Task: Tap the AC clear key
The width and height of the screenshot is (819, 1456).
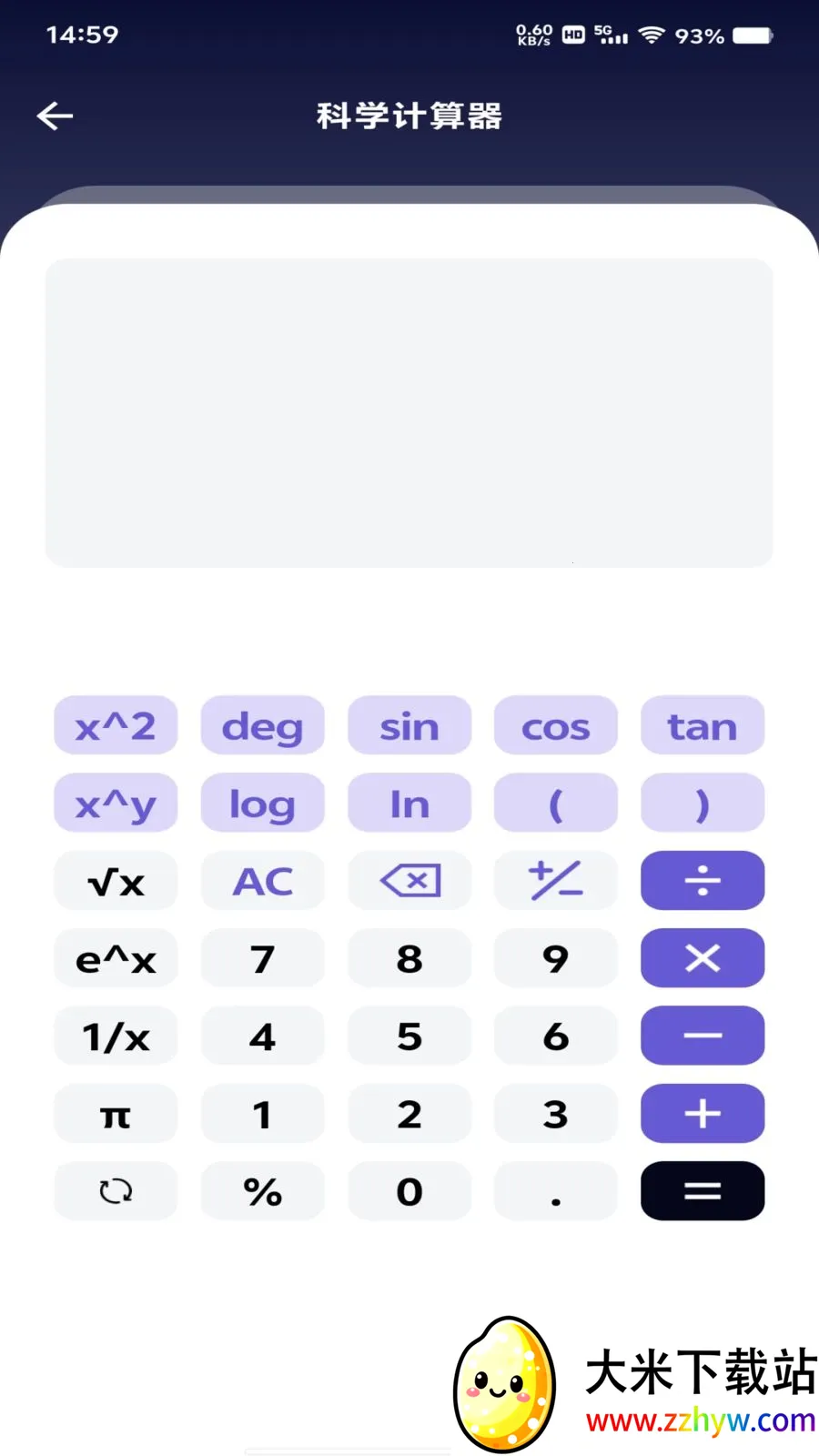Action: pyautogui.click(x=262, y=880)
